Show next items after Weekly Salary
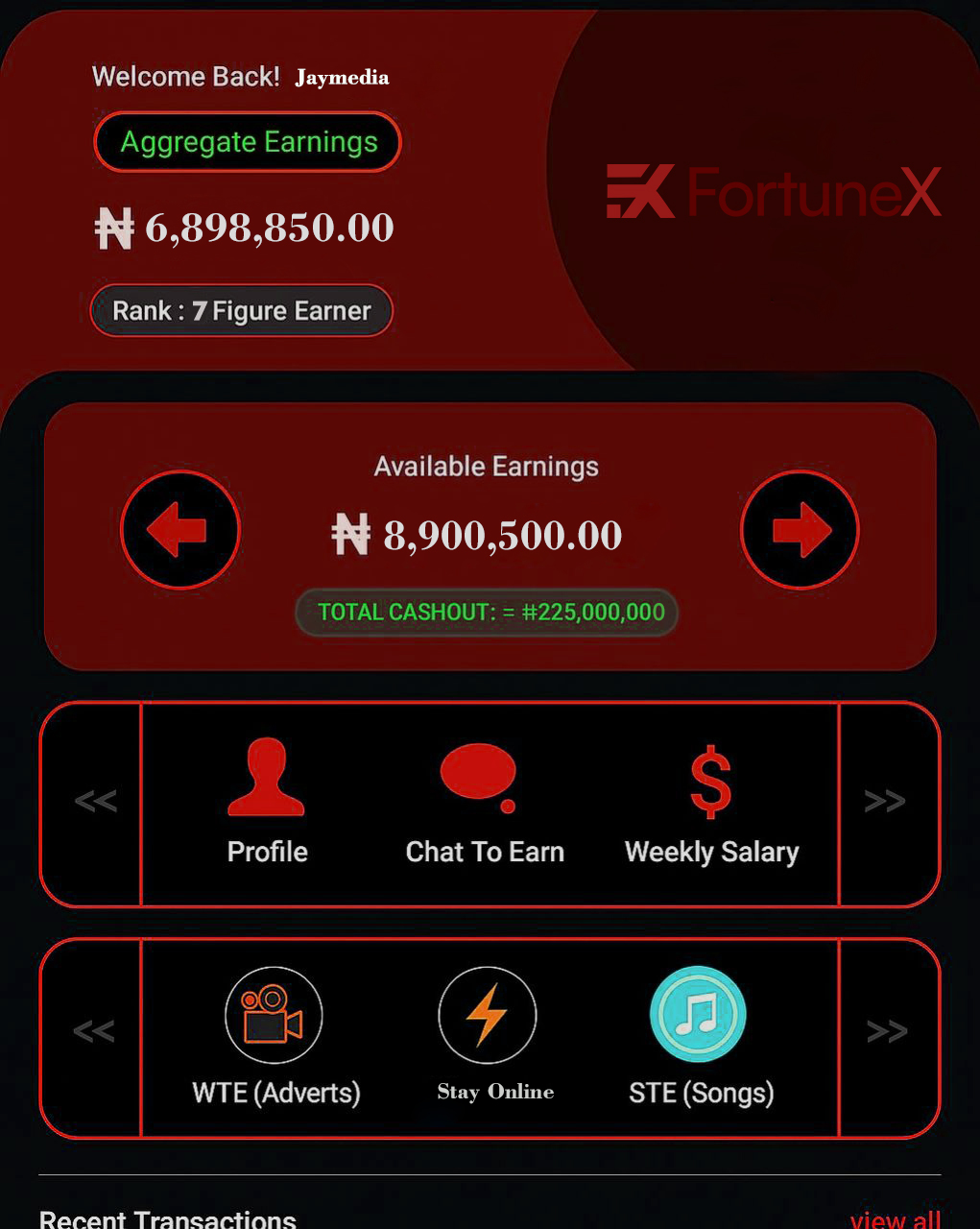Screen dimensions: 980x1229 click(885, 801)
